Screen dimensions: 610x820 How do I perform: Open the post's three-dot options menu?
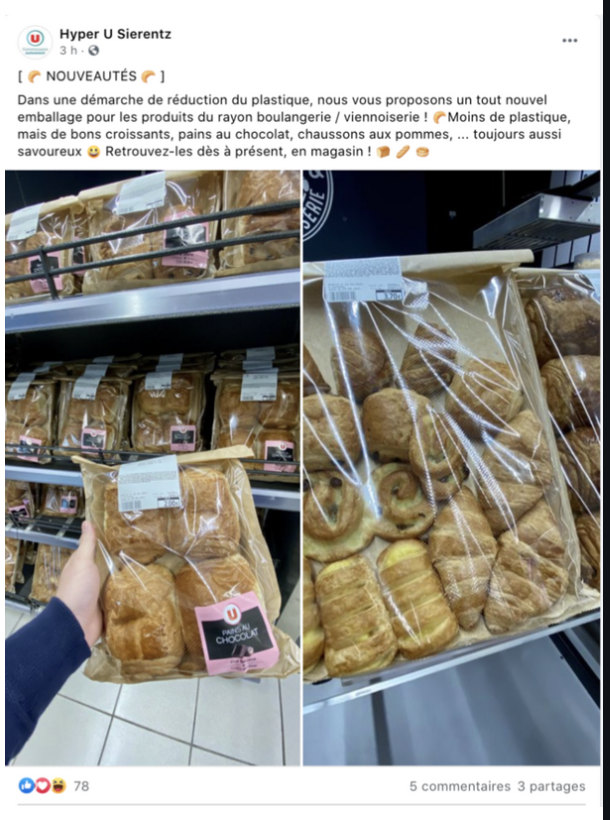coord(570,41)
